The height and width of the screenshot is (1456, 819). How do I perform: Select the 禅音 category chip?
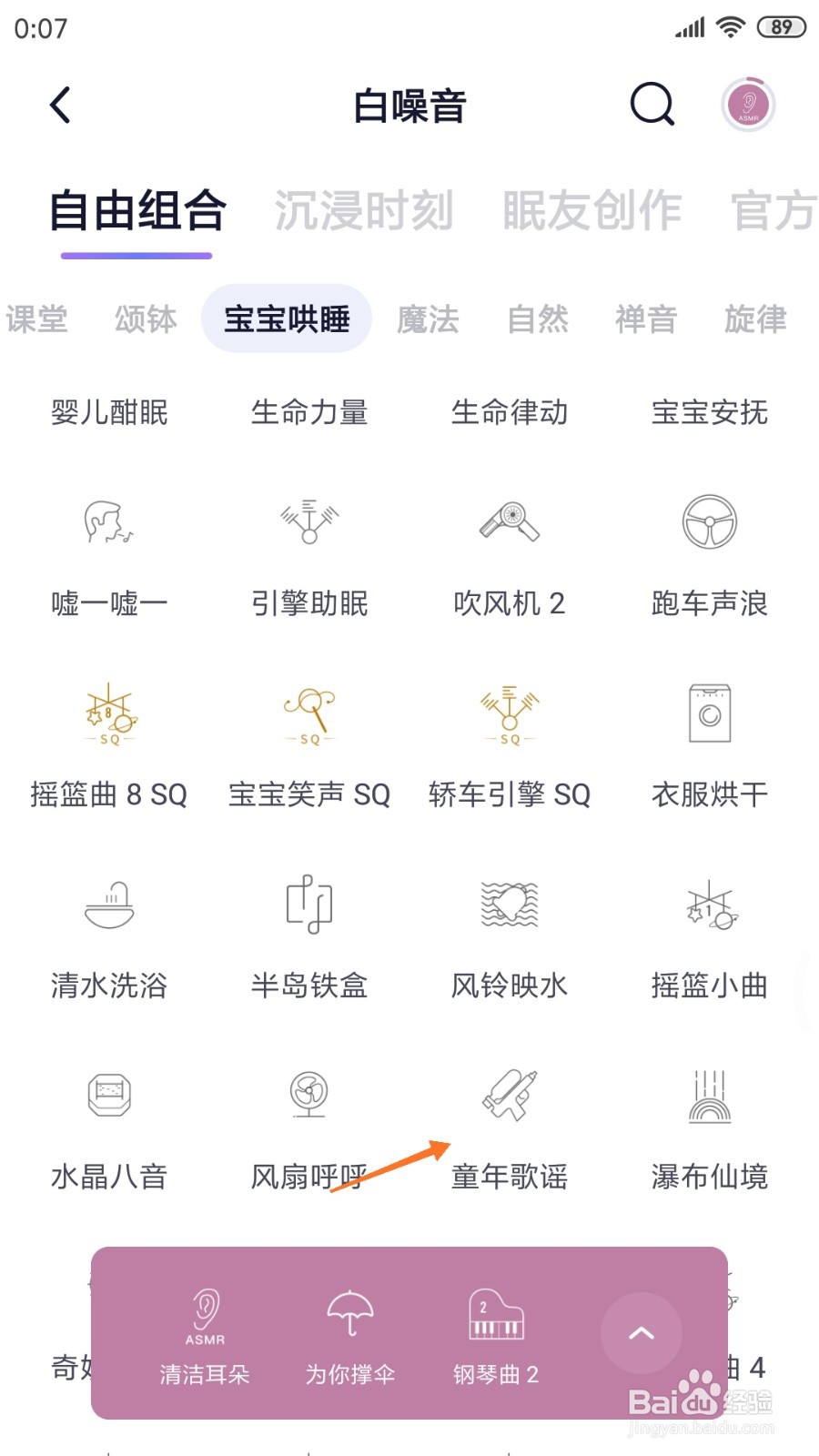646,319
